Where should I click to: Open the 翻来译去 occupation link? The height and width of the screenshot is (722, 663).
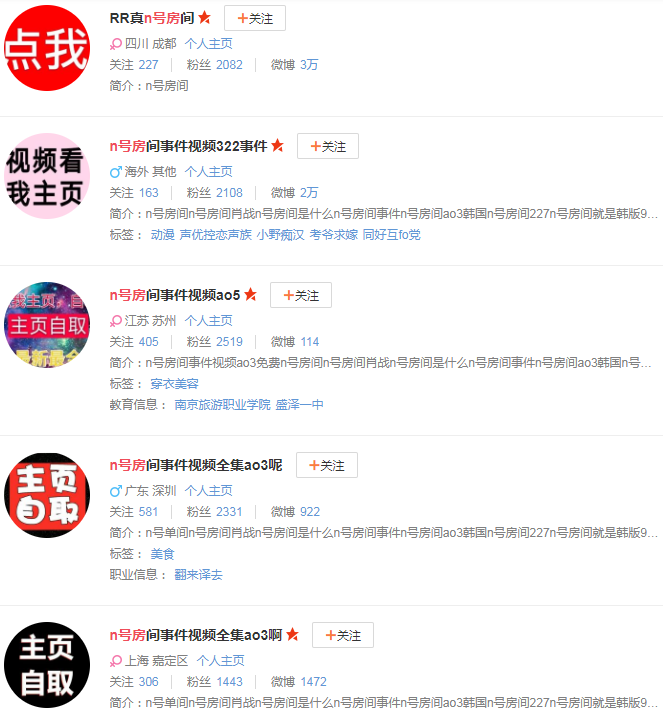[x=198, y=575]
